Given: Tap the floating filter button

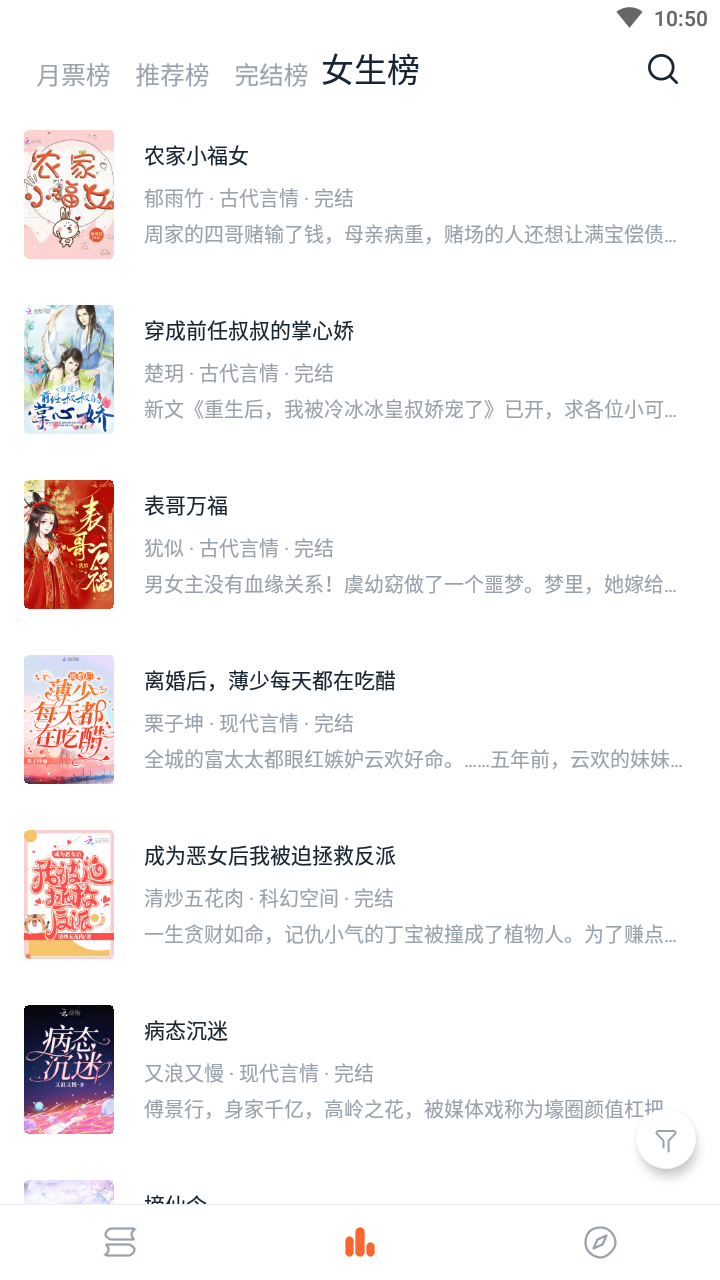Looking at the screenshot, I should tap(666, 1139).
